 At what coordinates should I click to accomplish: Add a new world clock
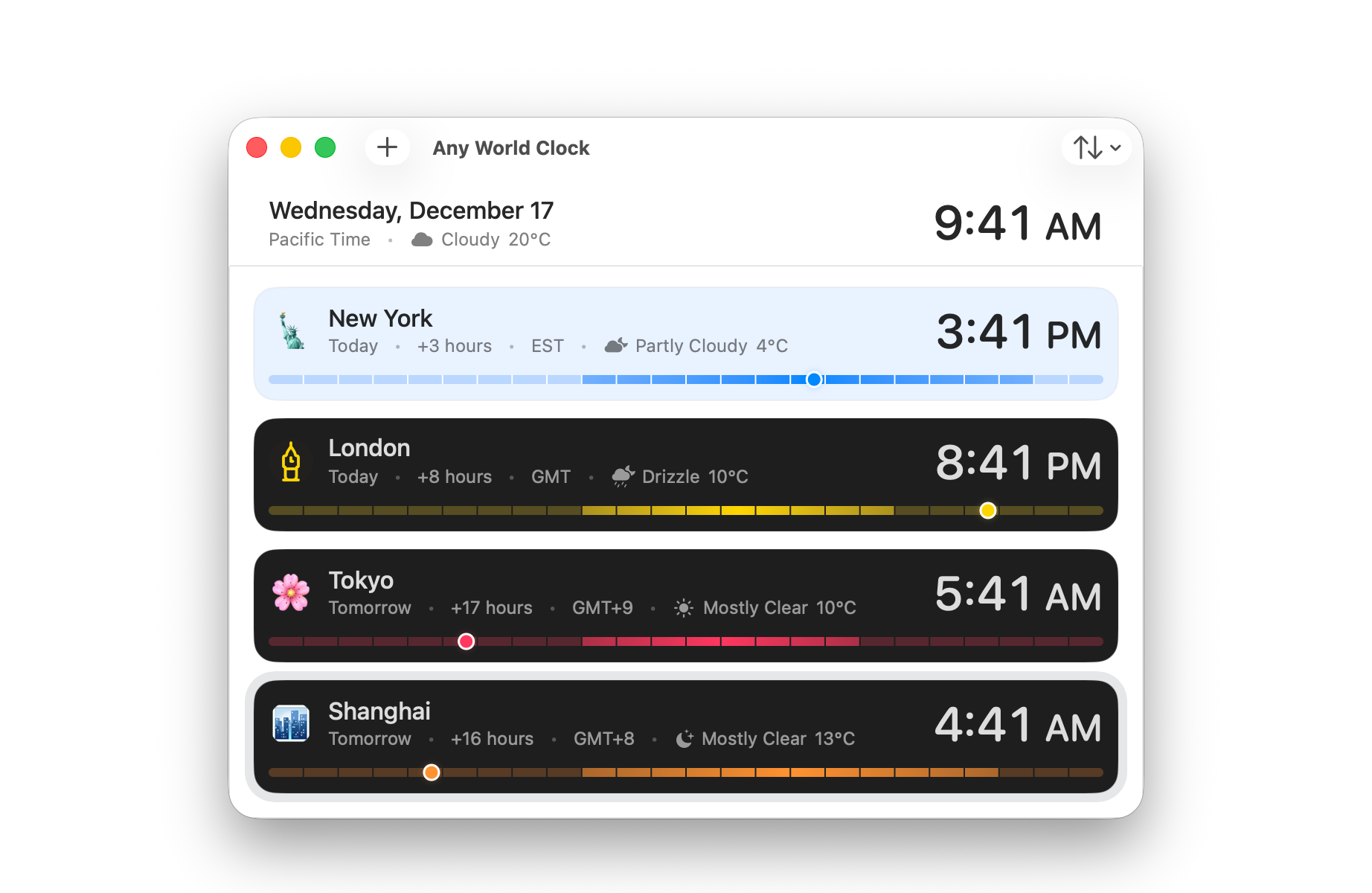(x=387, y=147)
